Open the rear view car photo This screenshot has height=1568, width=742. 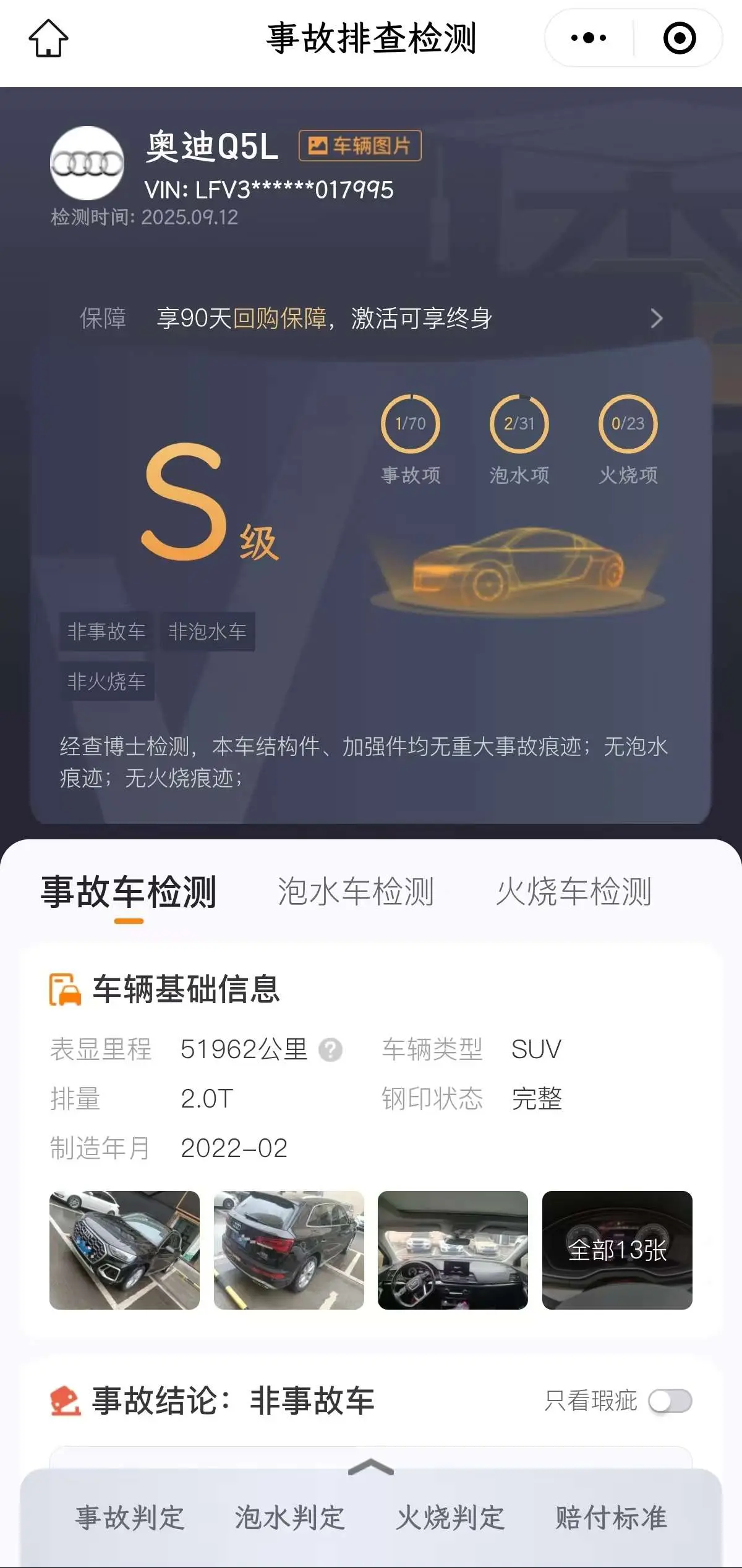pyautogui.click(x=289, y=1250)
